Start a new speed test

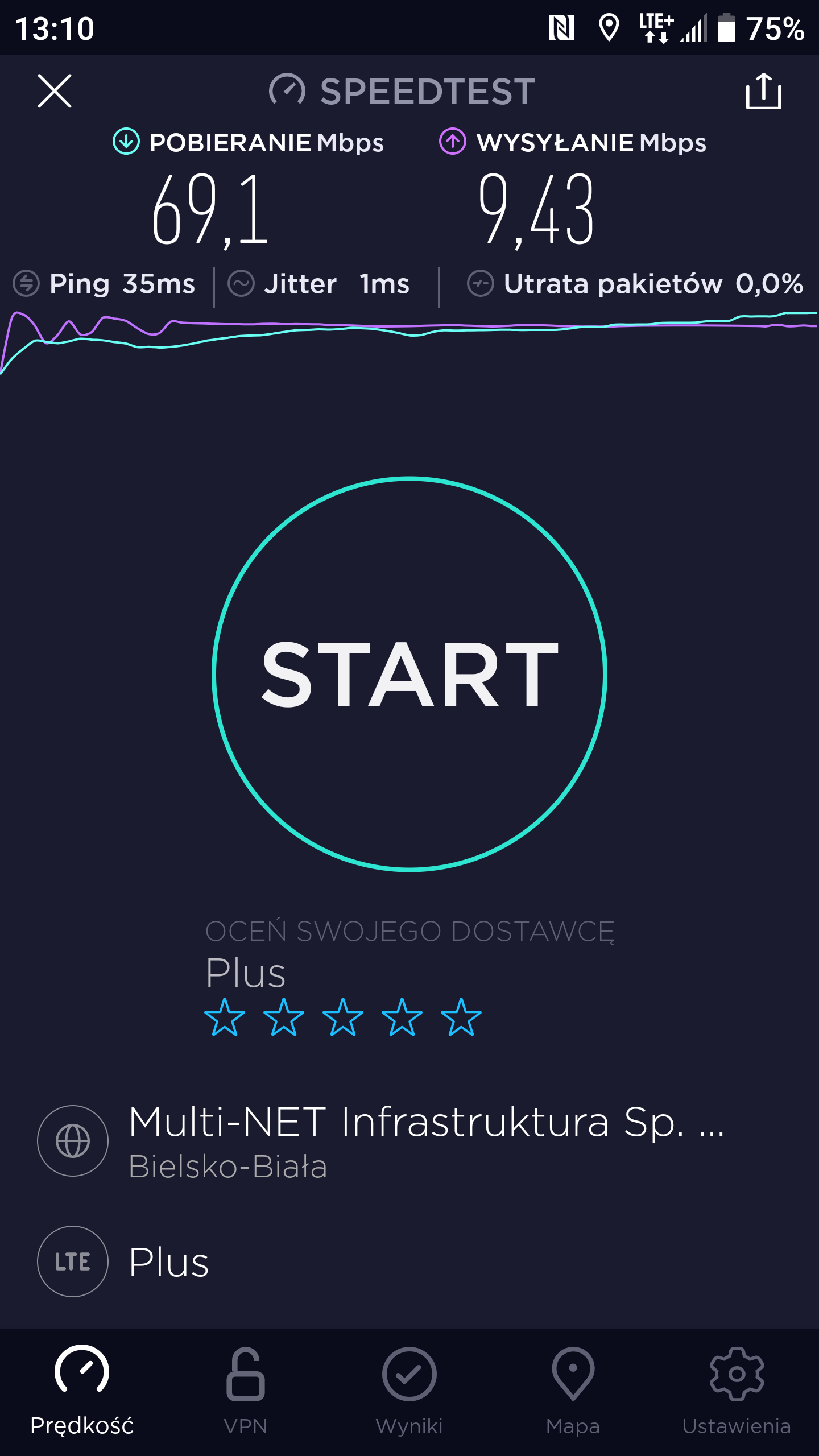coord(409,674)
